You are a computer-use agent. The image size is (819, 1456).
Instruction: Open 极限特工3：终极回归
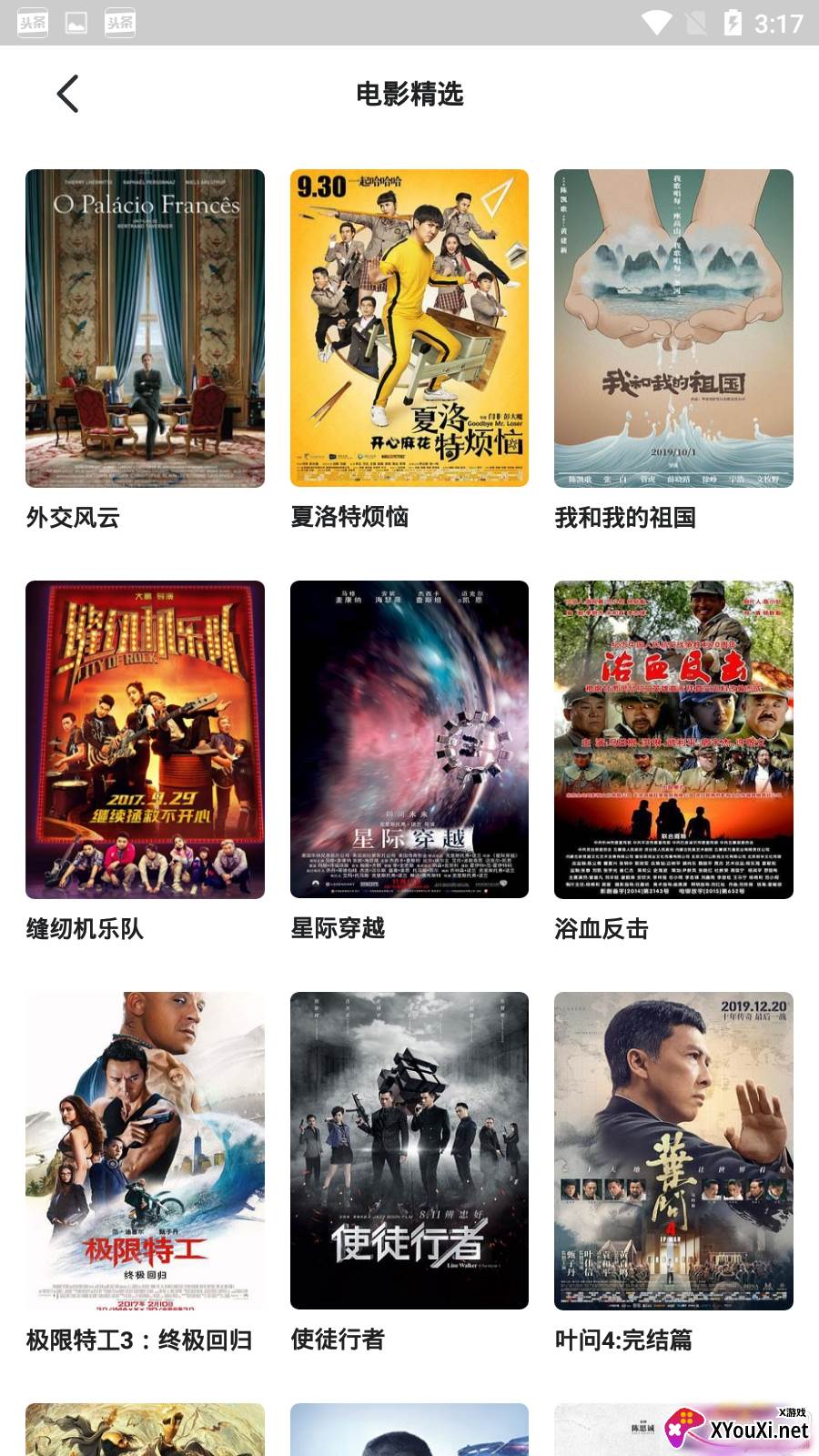click(145, 1151)
